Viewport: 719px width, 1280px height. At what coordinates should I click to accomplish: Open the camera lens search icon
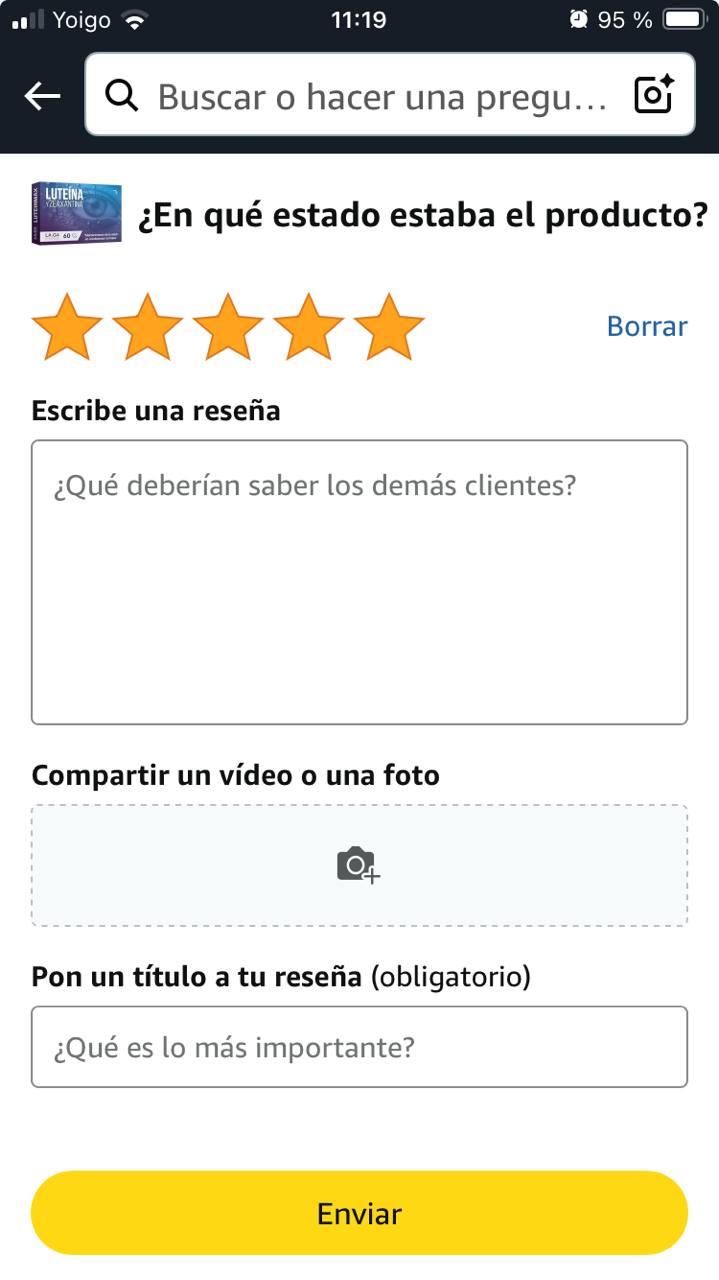654,95
